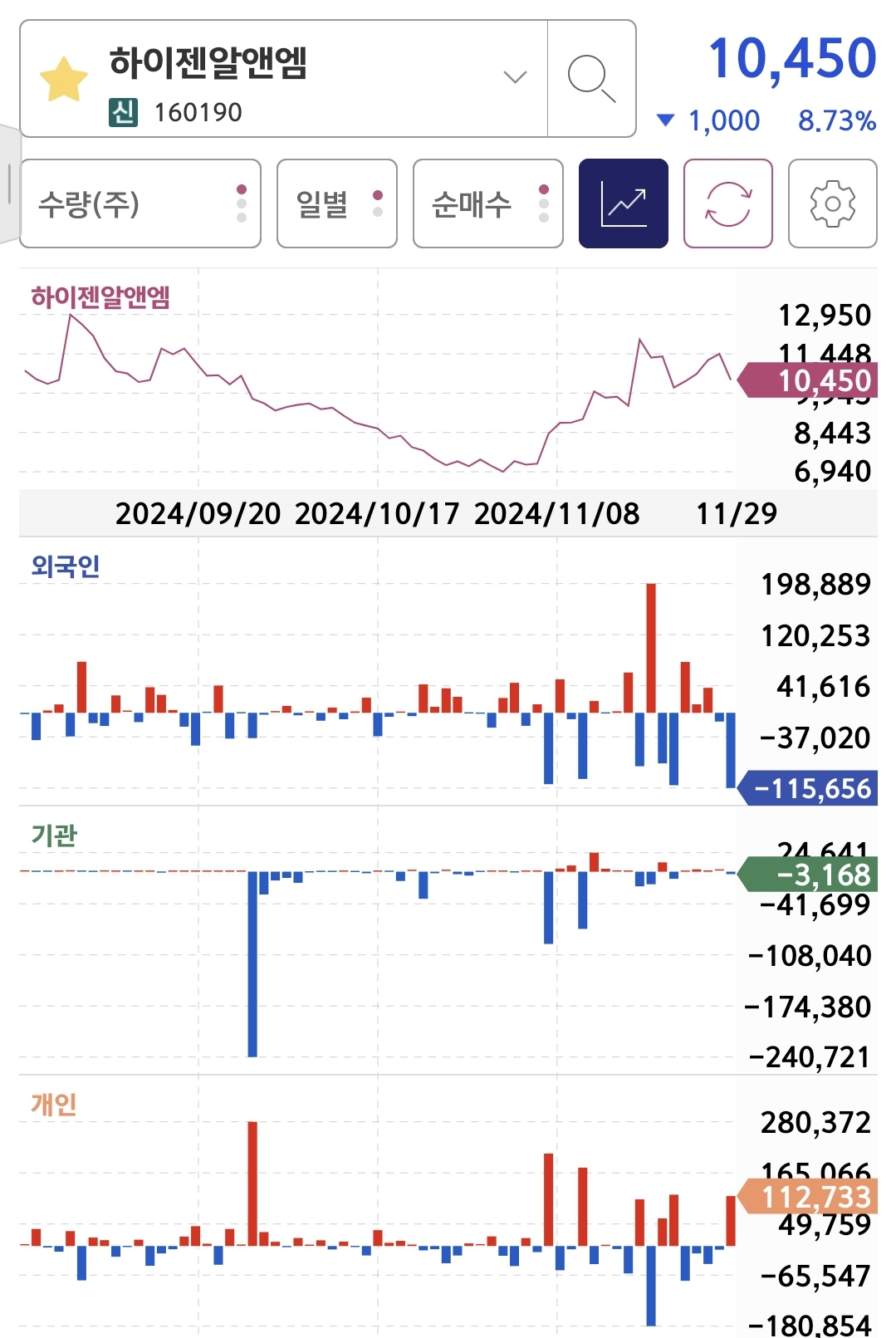Open chart settings gear
896x1338 pixels.
coord(833,203)
